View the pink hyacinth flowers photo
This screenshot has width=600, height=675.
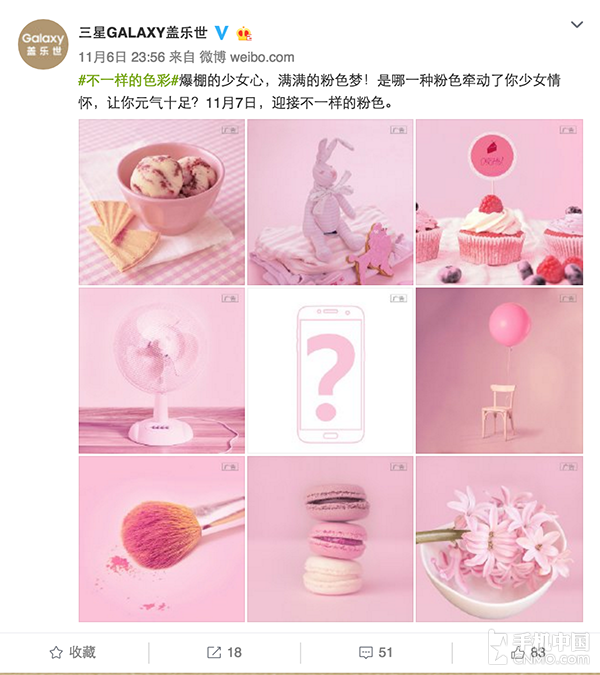coord(498,539)
